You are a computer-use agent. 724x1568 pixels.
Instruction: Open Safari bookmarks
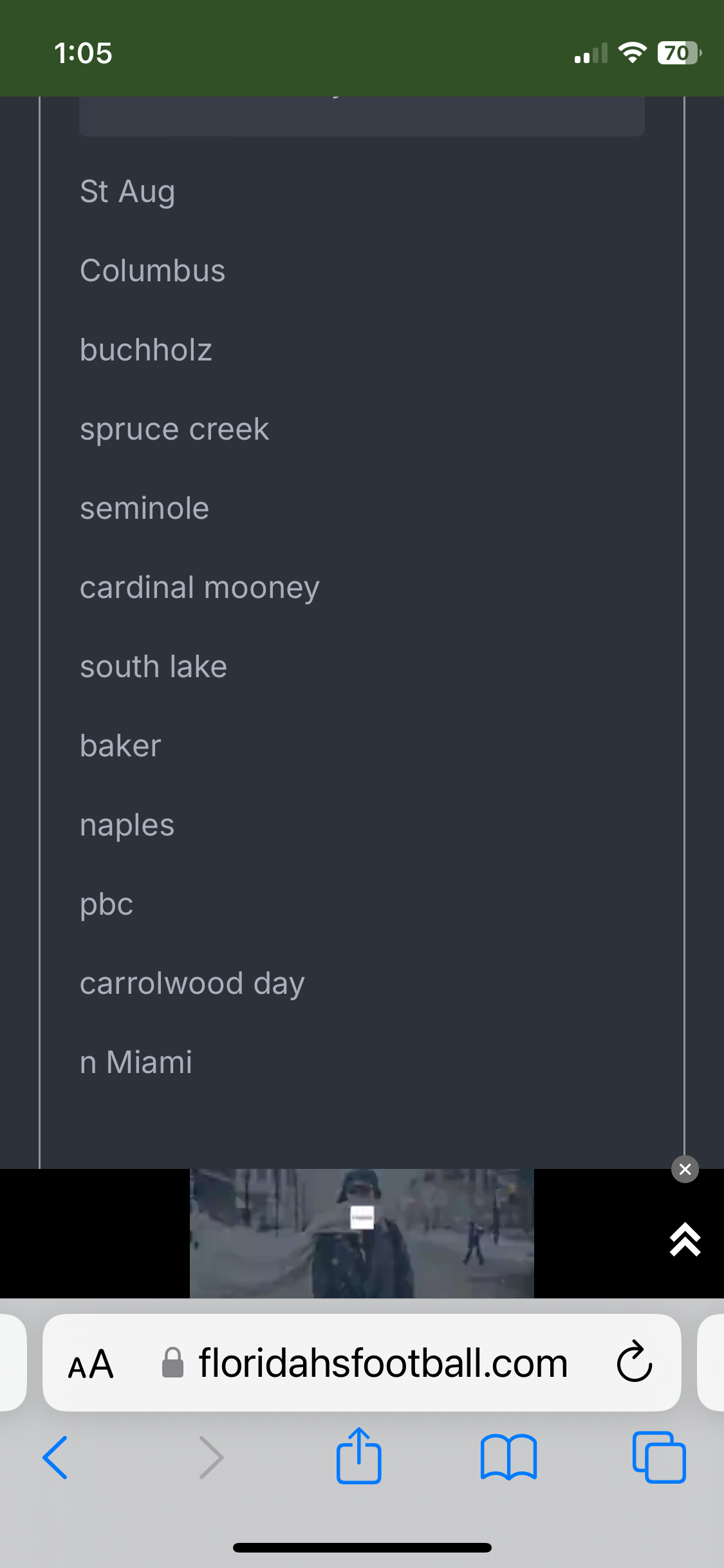click(x=508, y=1457)
